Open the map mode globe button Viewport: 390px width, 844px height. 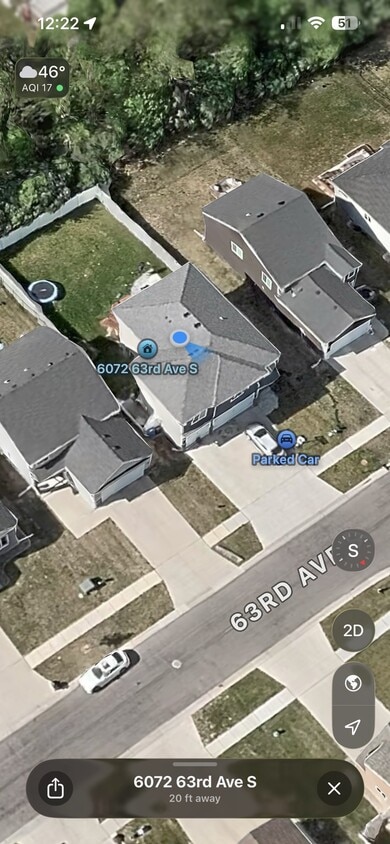353,684
